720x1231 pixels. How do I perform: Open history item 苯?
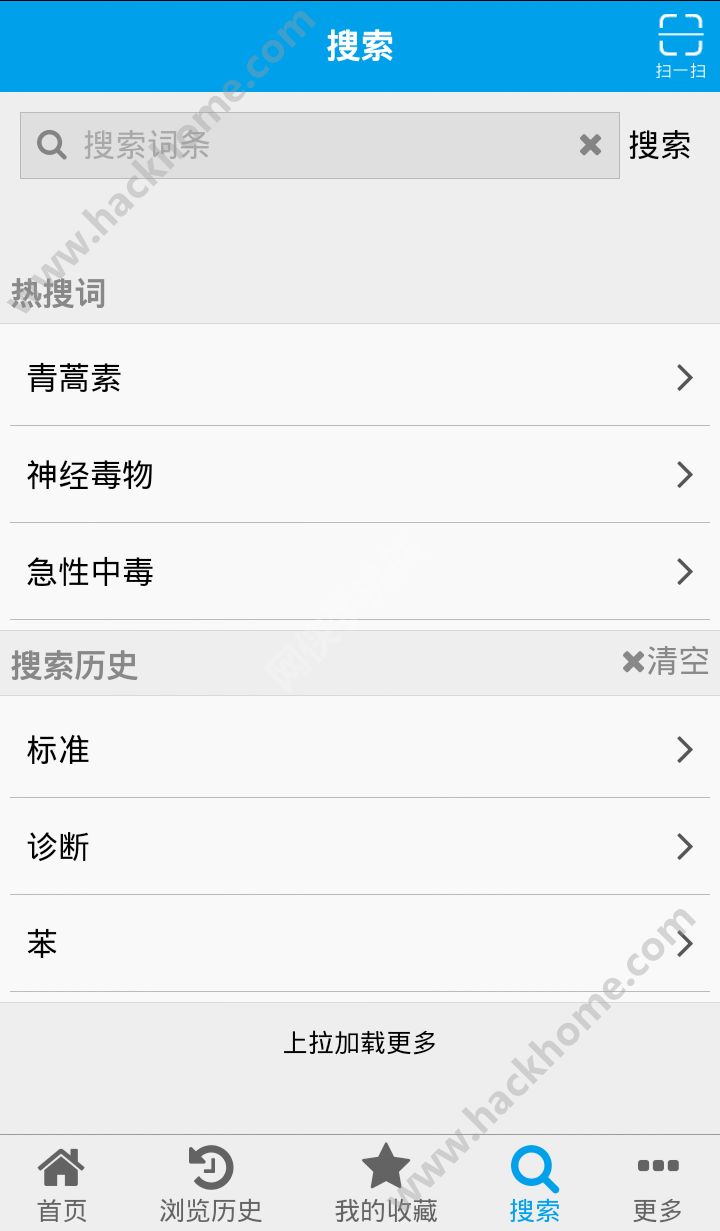point(360,944)
